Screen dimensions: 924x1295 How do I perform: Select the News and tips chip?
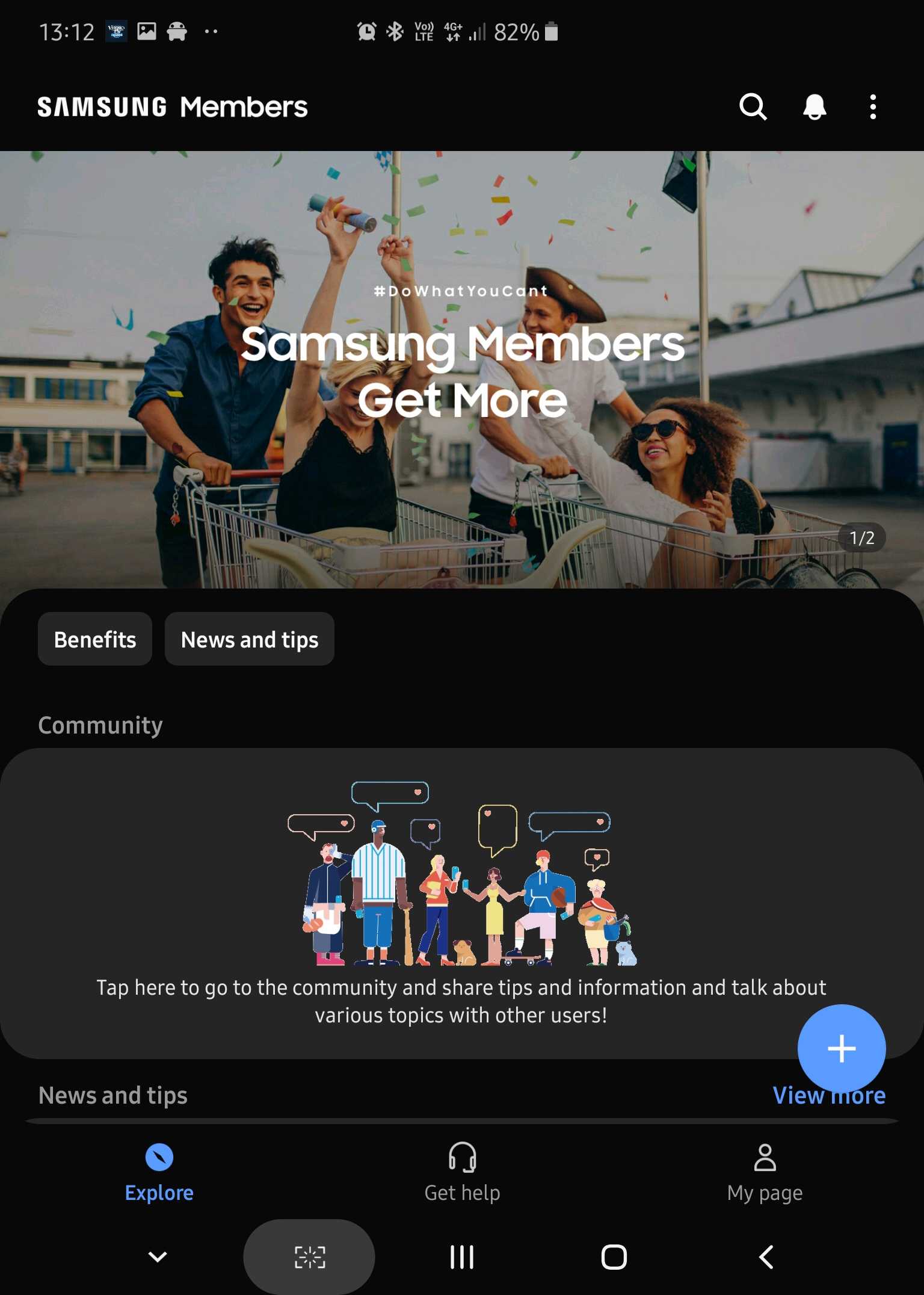(x=249, y=639)
